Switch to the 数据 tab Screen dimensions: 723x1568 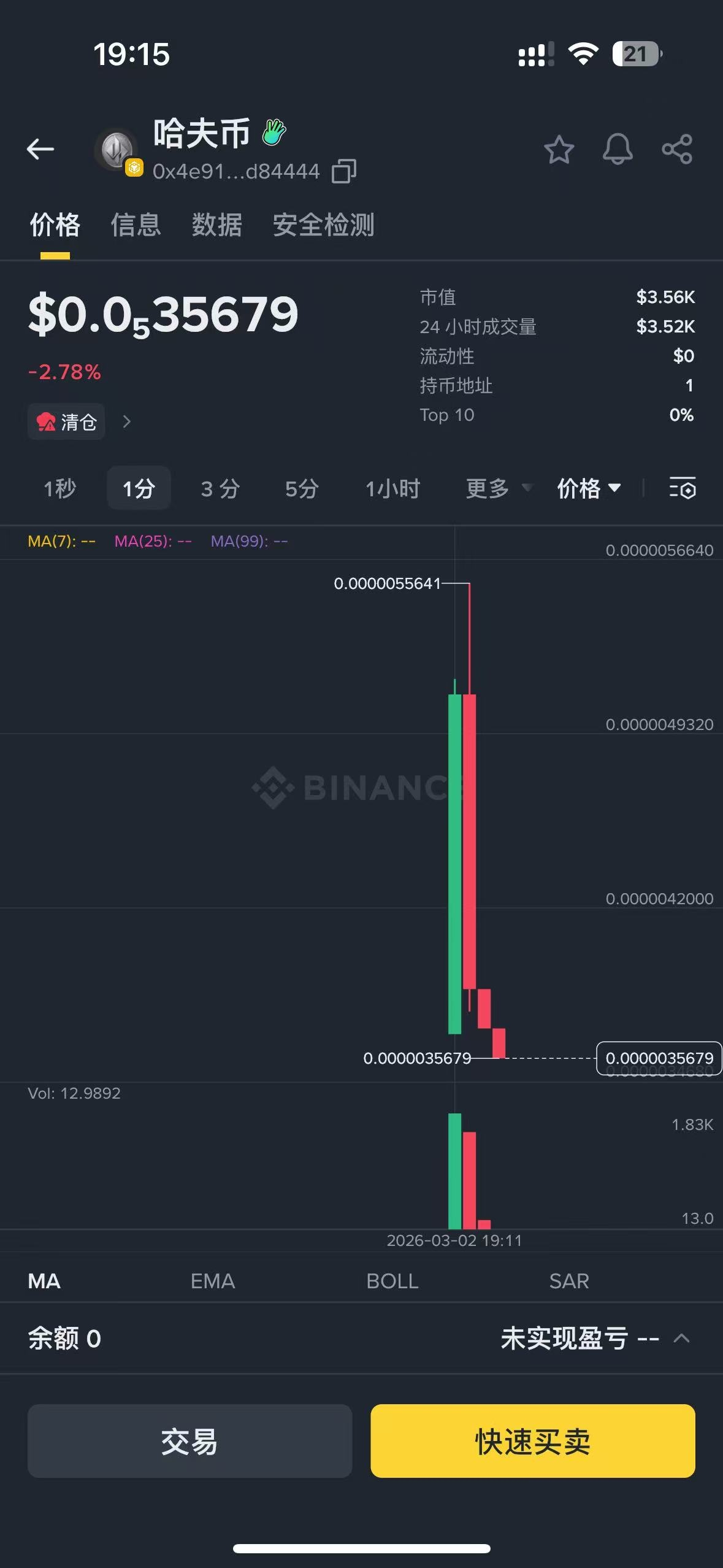[x=216, y=225]
